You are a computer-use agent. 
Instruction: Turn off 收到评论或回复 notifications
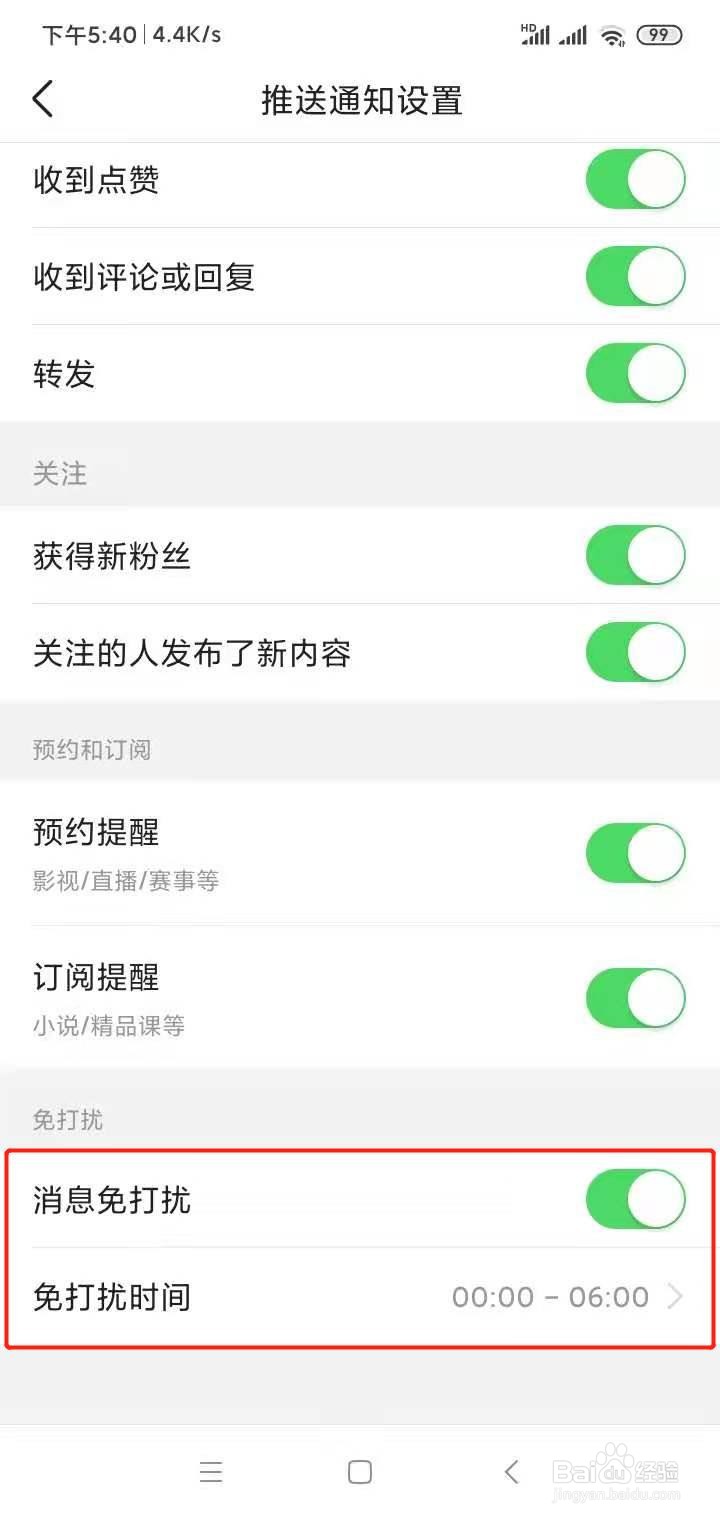[635, 277]
